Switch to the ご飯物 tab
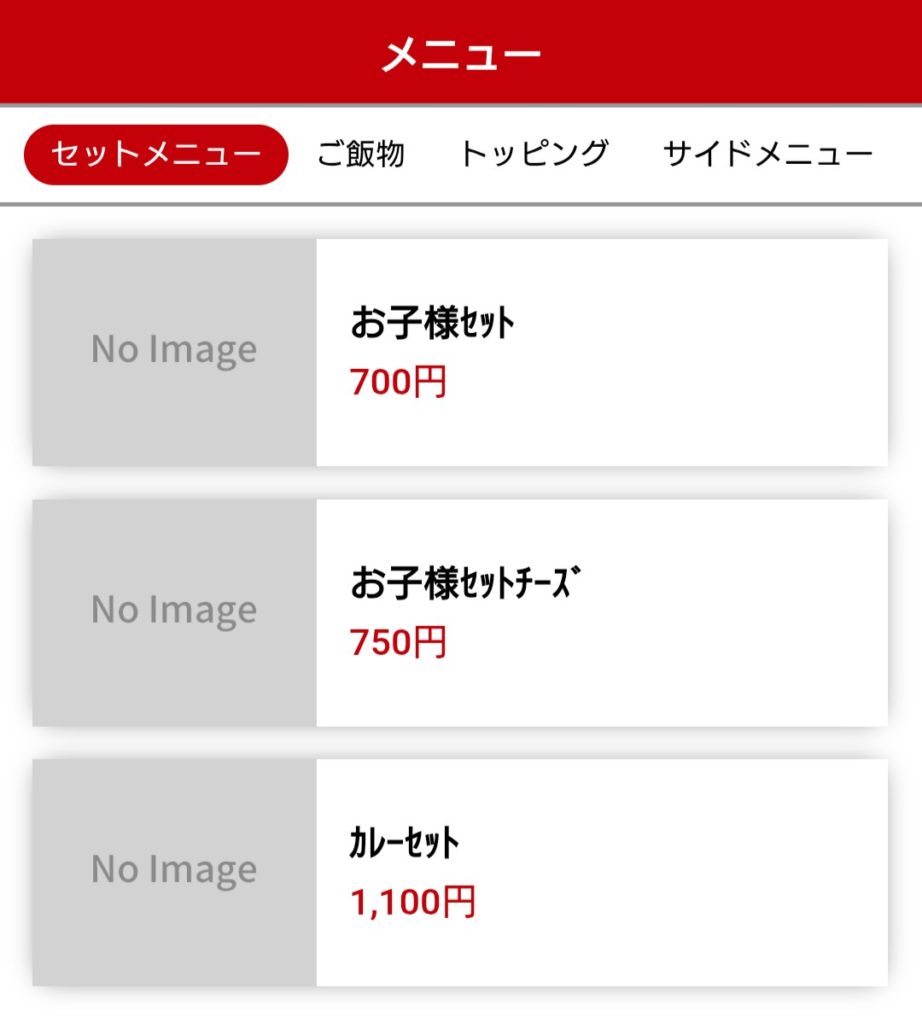The width and height of the screenshot is (922, 1024). [x=361, y=155]
